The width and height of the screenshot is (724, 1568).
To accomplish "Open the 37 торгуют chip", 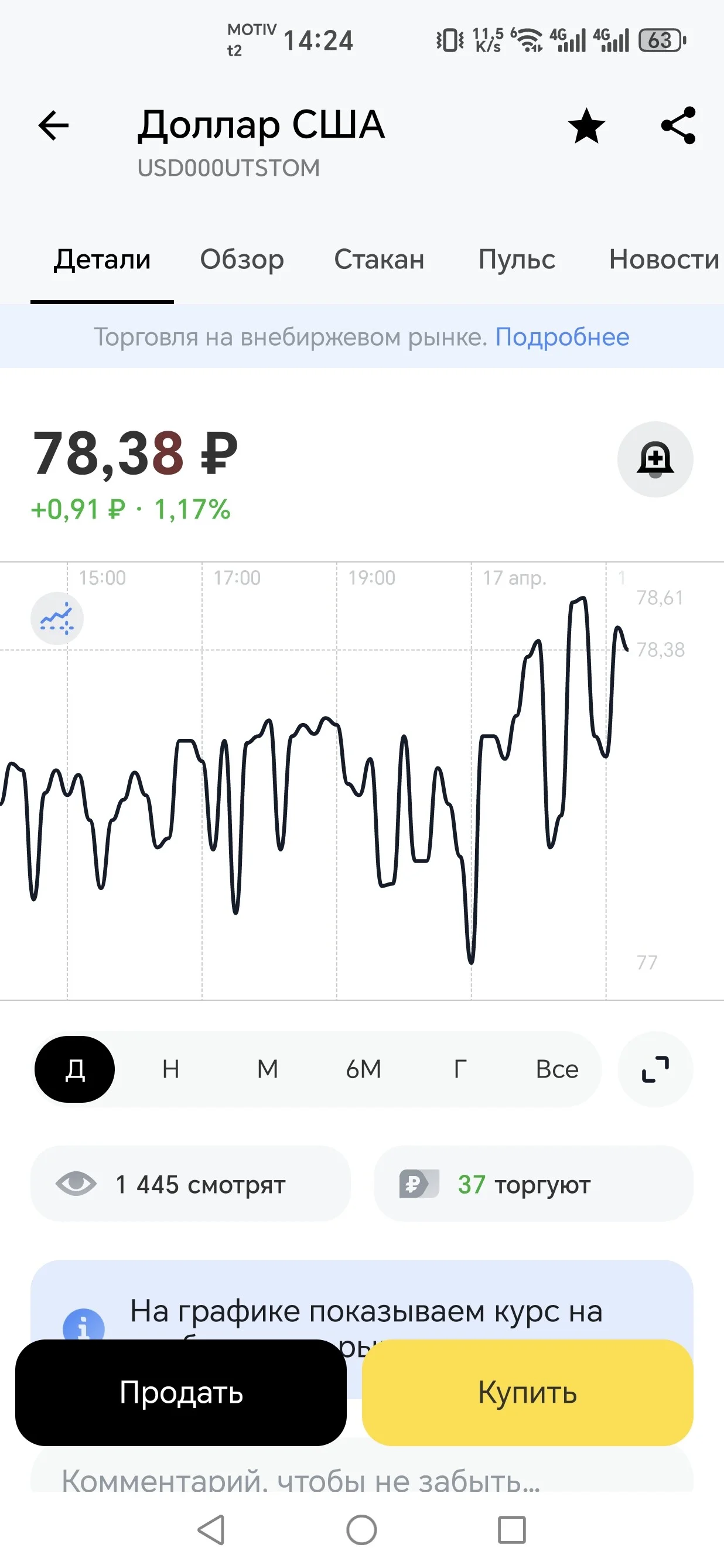I will [534, 1184].
